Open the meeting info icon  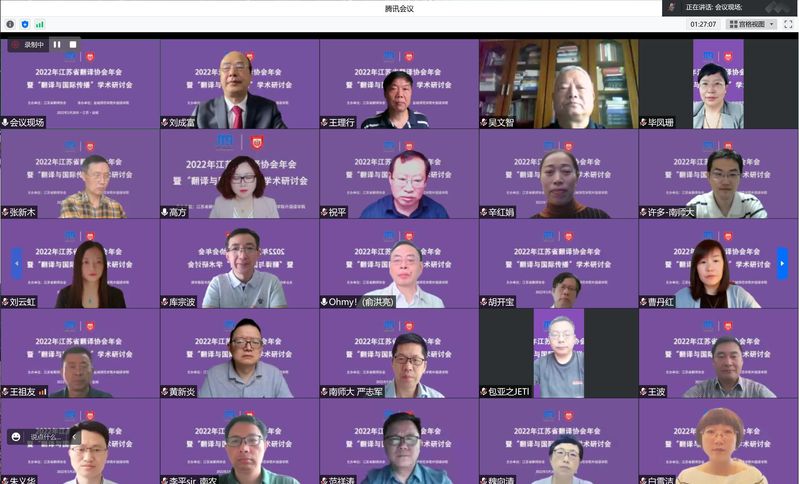pyautogui.click(x=10, y=24)
